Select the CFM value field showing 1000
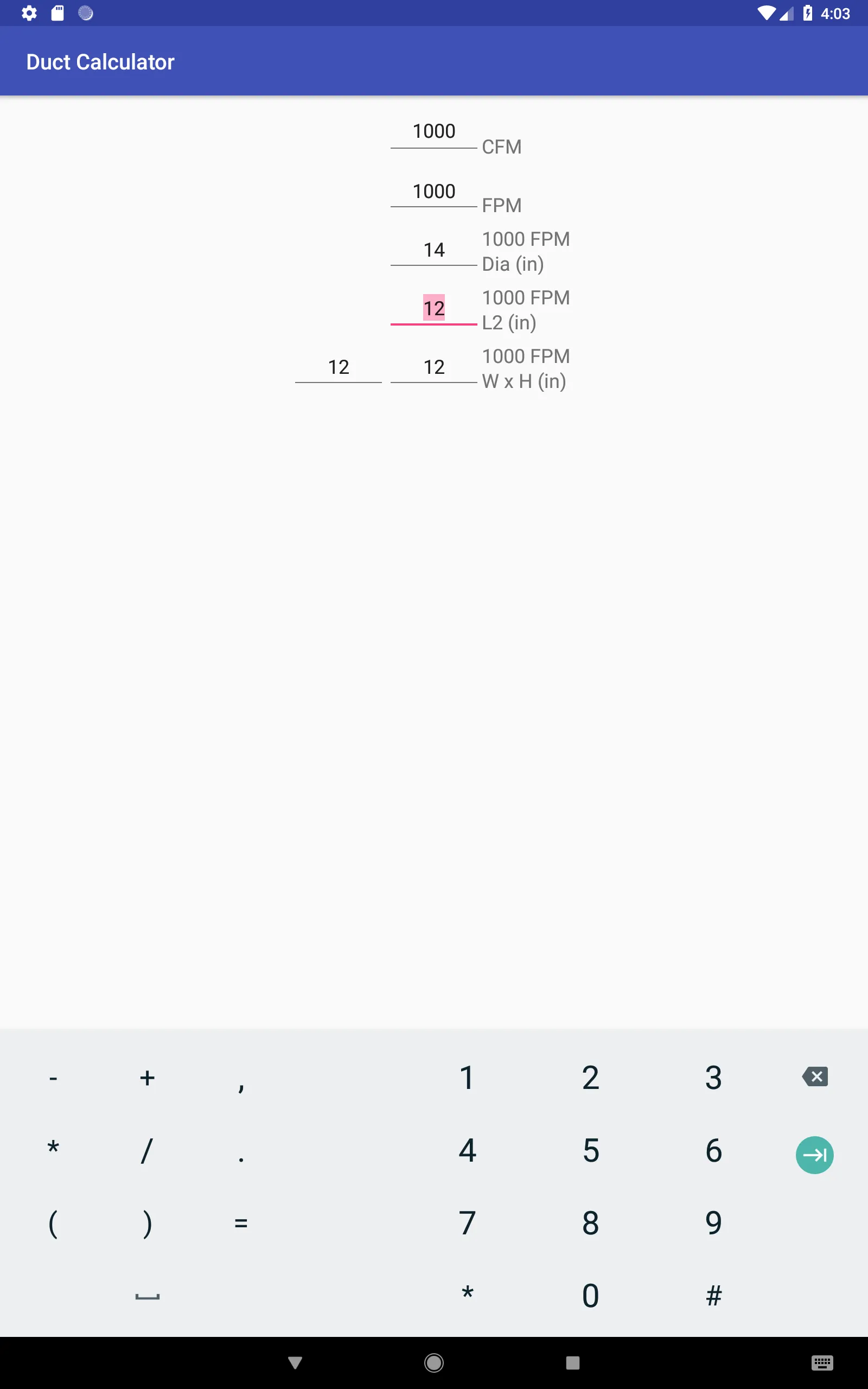 click(x=433, y=132)
